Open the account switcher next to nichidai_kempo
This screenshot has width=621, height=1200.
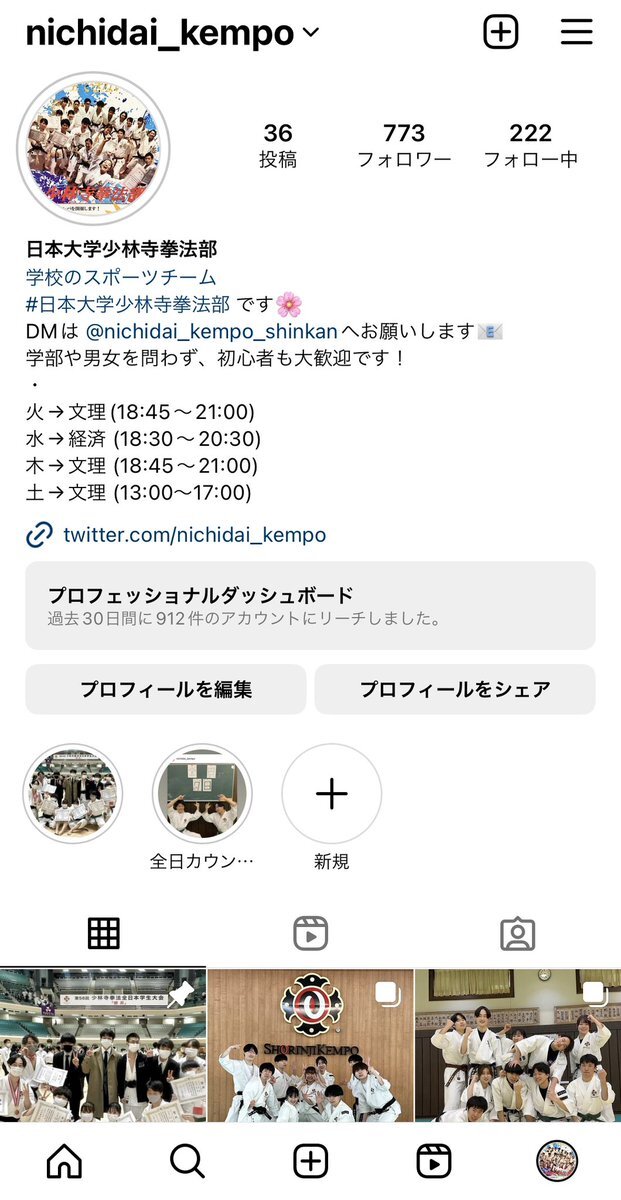[x=310, y=33]
